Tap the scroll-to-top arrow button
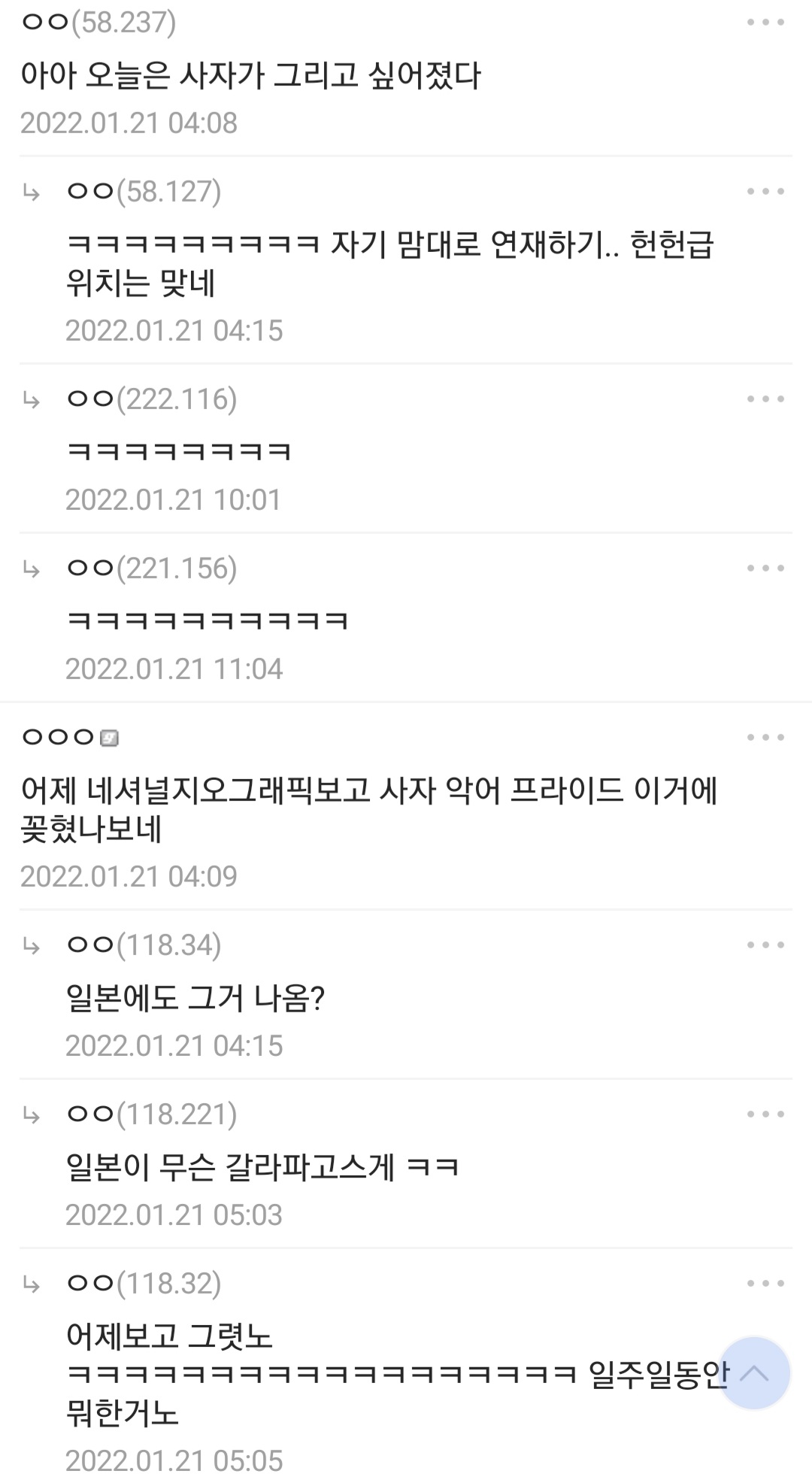 click(x=754, y=1373)
